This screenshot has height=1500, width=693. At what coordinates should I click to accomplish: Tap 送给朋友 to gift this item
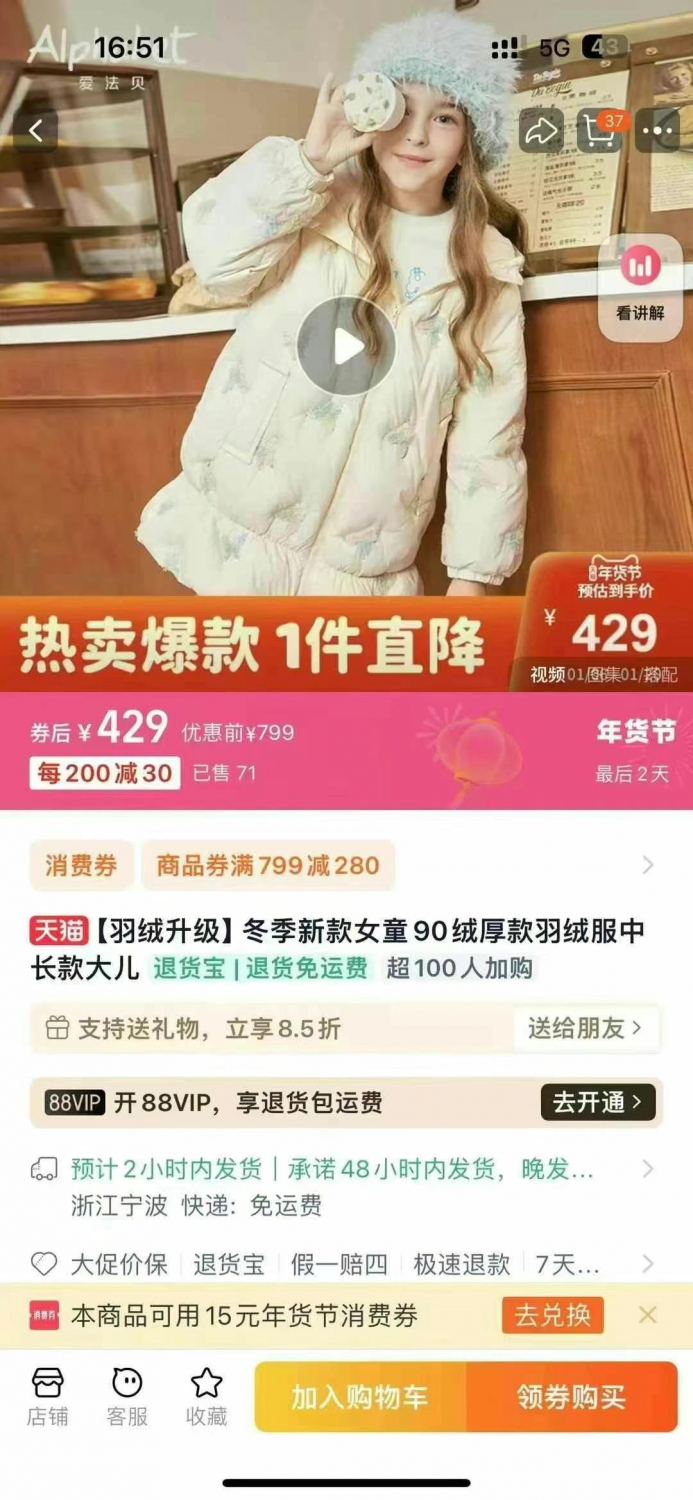coord(586,1028)
